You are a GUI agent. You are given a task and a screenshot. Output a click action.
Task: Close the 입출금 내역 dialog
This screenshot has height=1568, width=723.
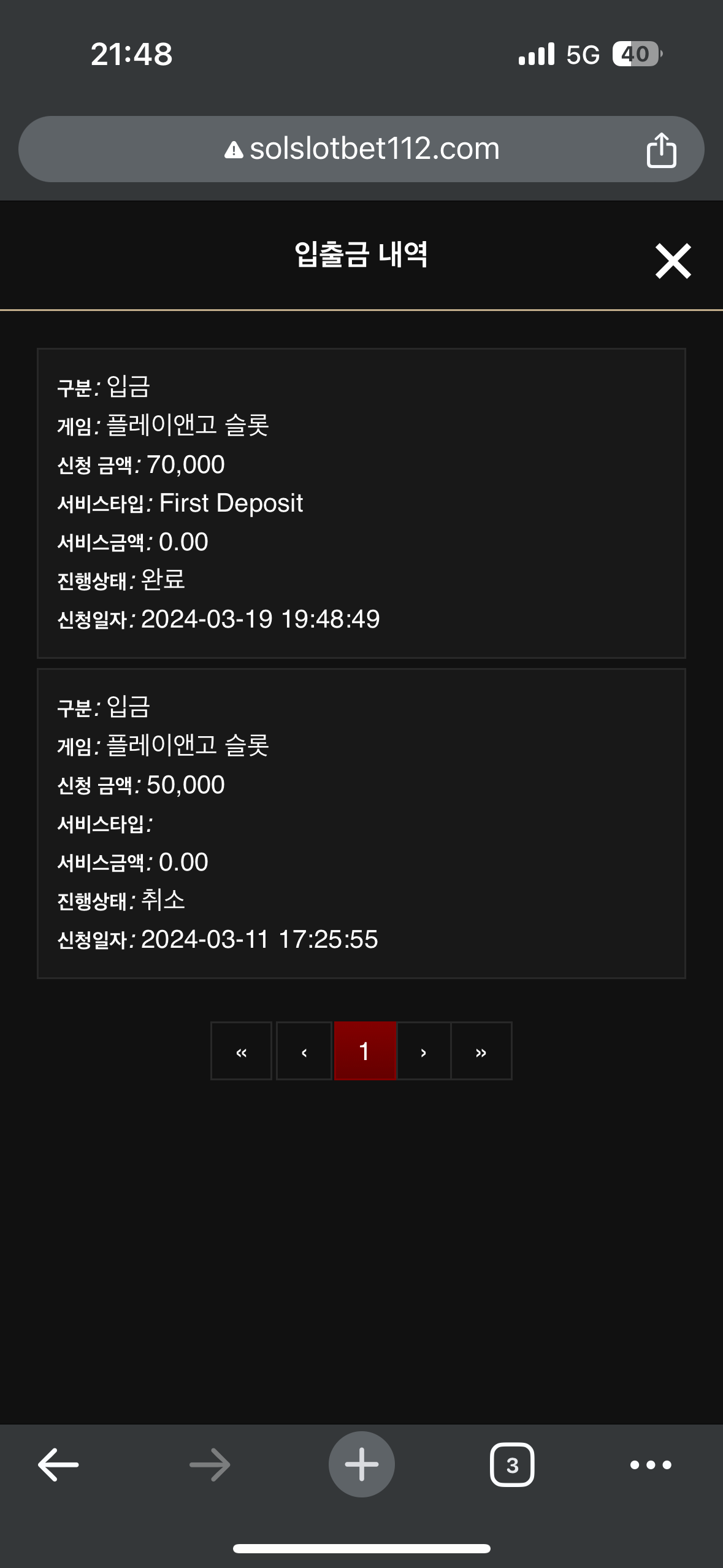pyautogui.click(x=673, y=261)
